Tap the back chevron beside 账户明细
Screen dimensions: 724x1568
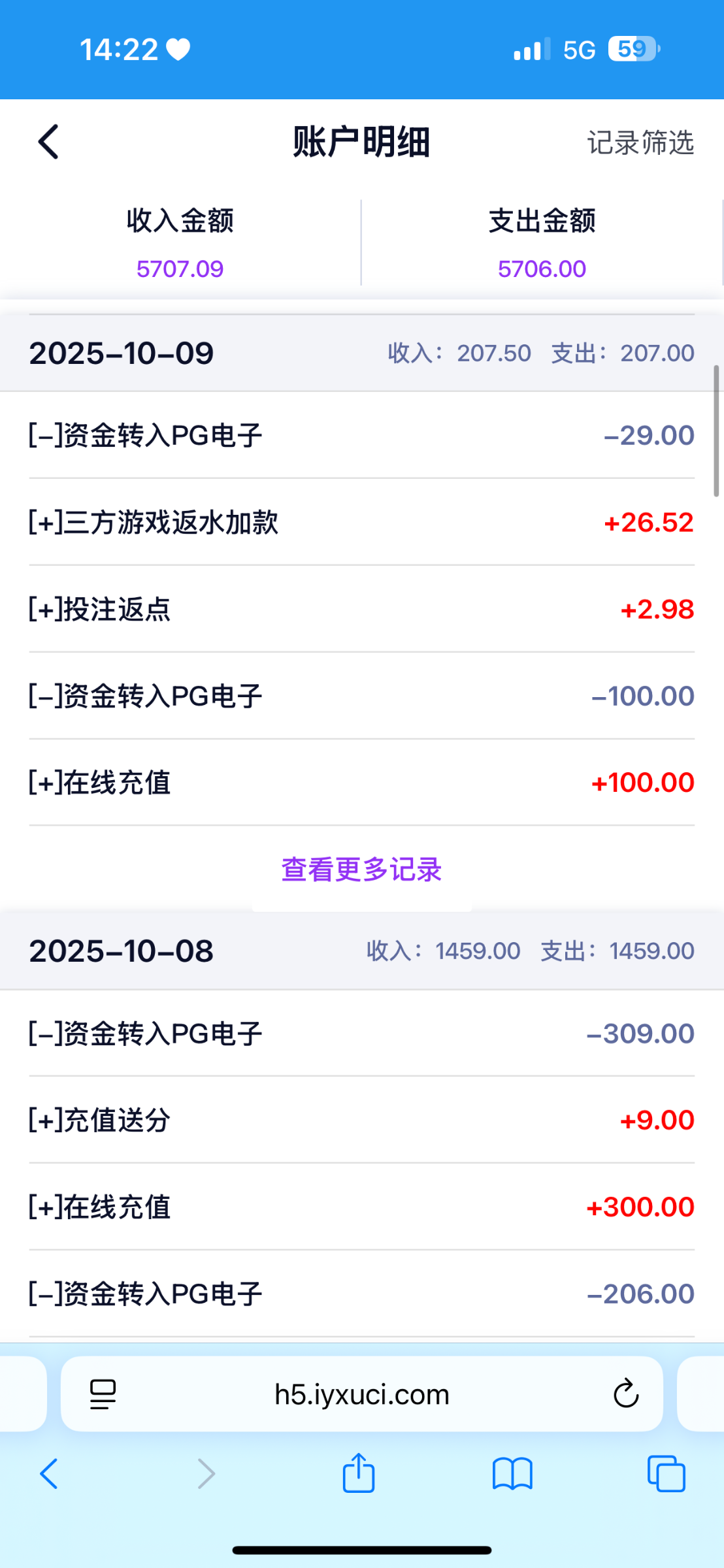pos(48,141)
